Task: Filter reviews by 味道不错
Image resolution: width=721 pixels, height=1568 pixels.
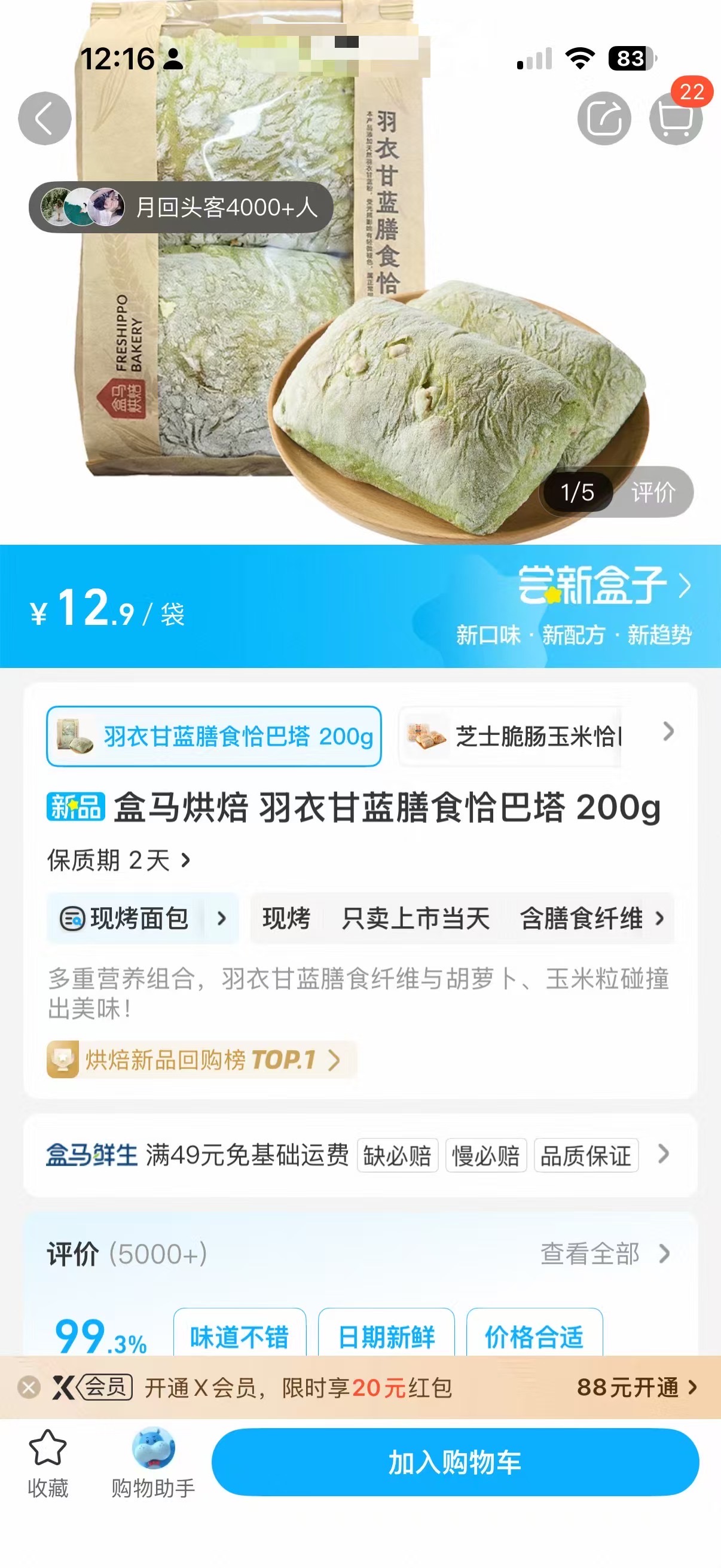Action: click(x=239, y=1336)
